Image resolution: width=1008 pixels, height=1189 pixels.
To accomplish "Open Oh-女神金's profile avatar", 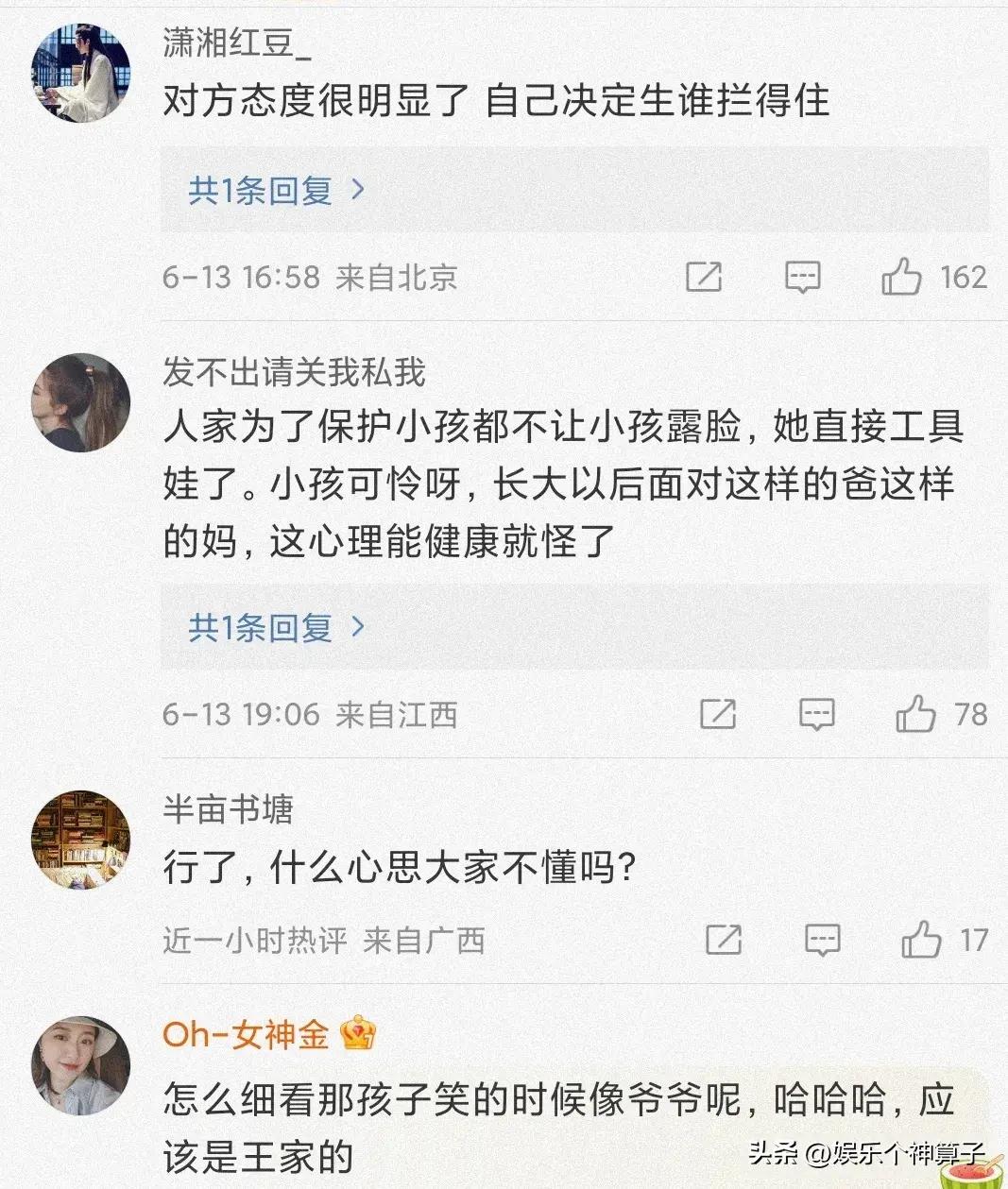I will tap(81, 1065).
